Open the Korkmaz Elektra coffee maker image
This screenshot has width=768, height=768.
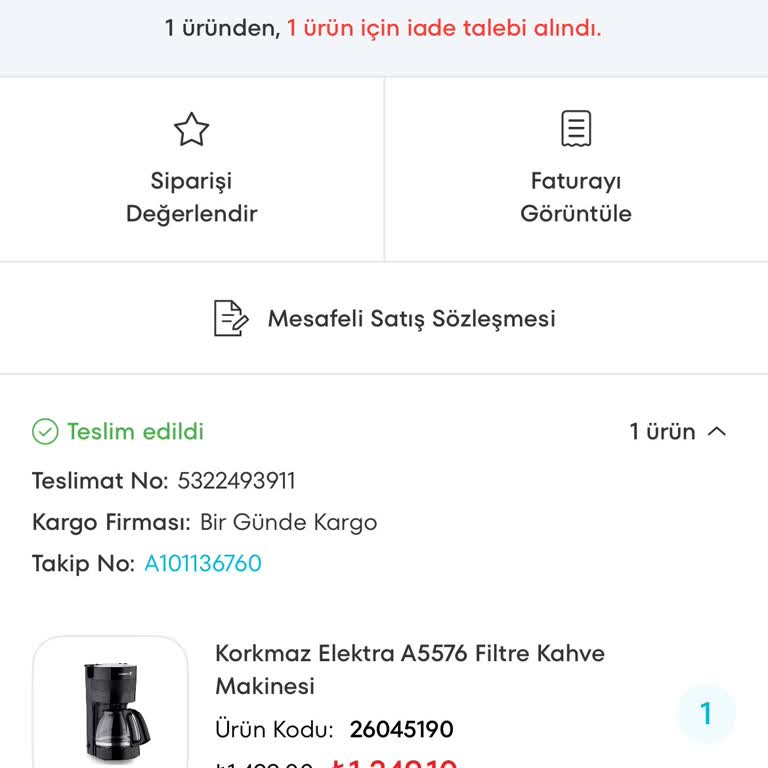[110, 704]
